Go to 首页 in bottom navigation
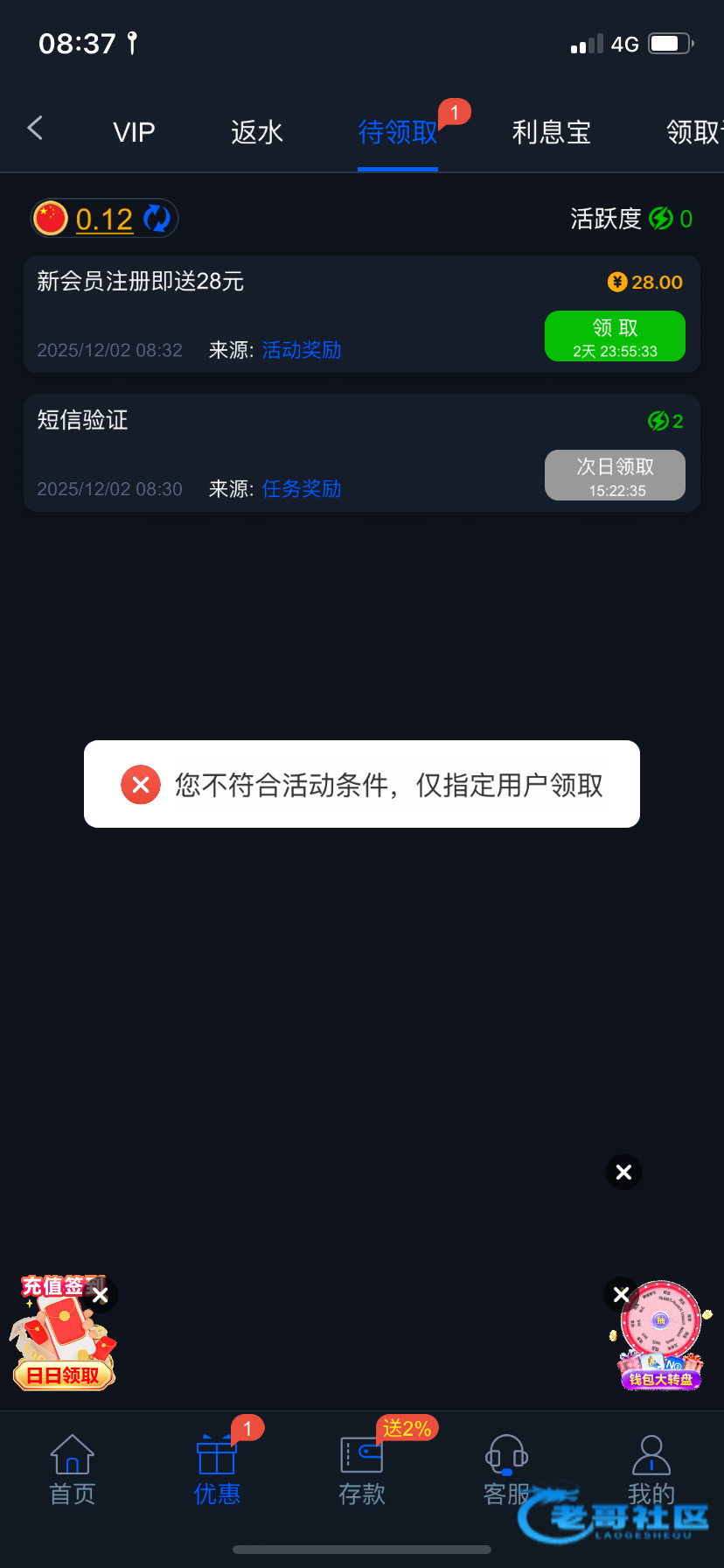 [73, 1472]
